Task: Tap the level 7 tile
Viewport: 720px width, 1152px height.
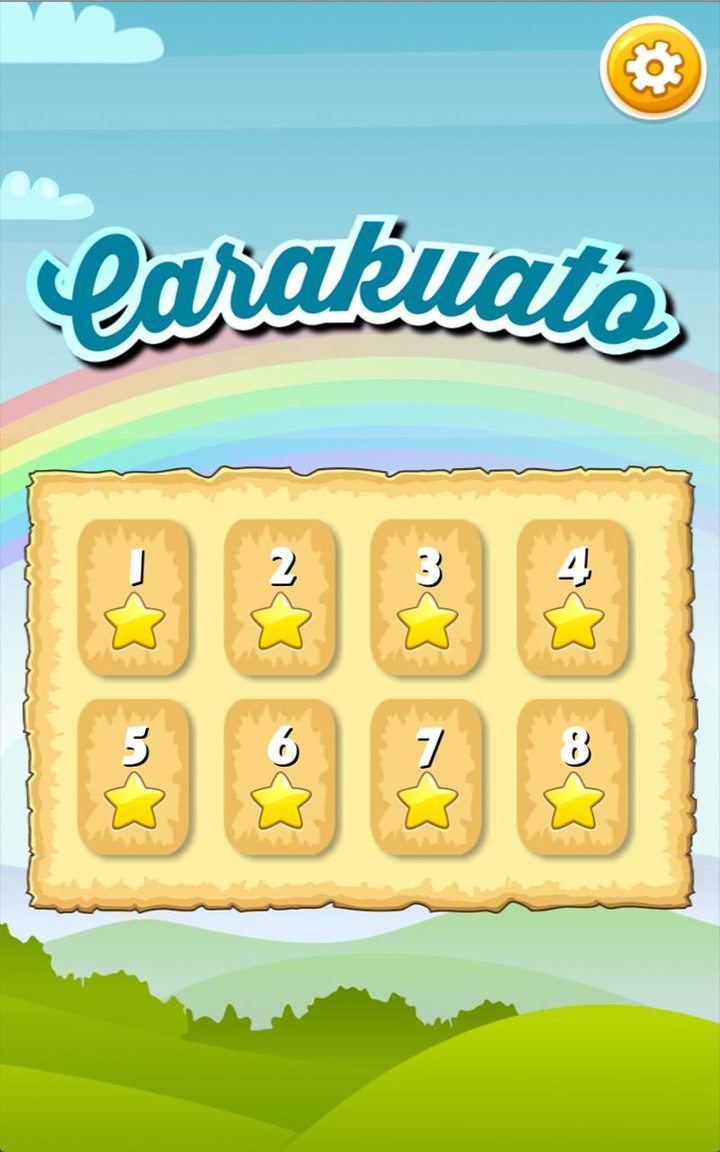Action: pyautogui.click(x=427, y=777)
